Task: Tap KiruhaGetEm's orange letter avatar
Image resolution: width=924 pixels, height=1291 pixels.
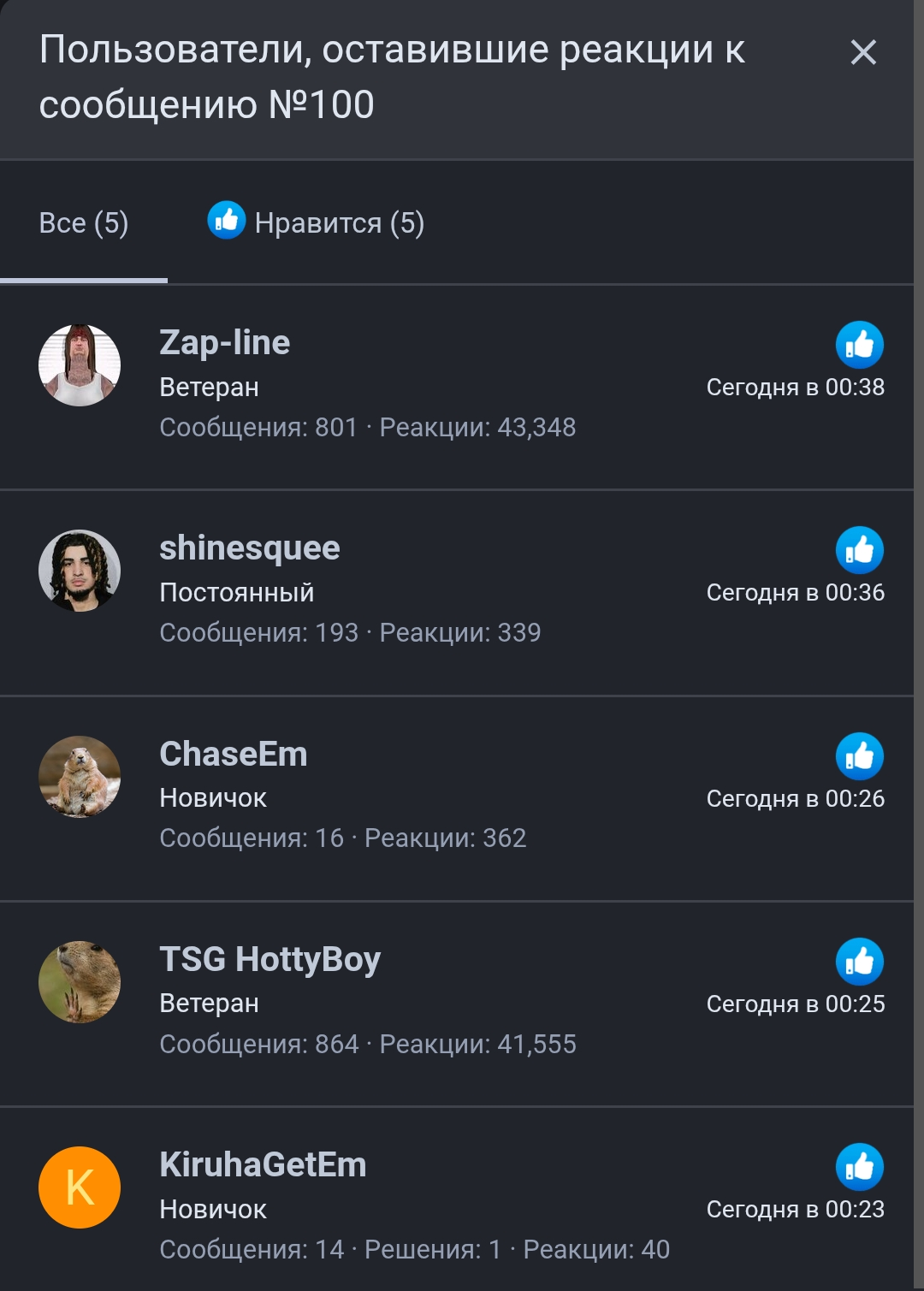Action: pyautogui.click(x=80, y=1187)
